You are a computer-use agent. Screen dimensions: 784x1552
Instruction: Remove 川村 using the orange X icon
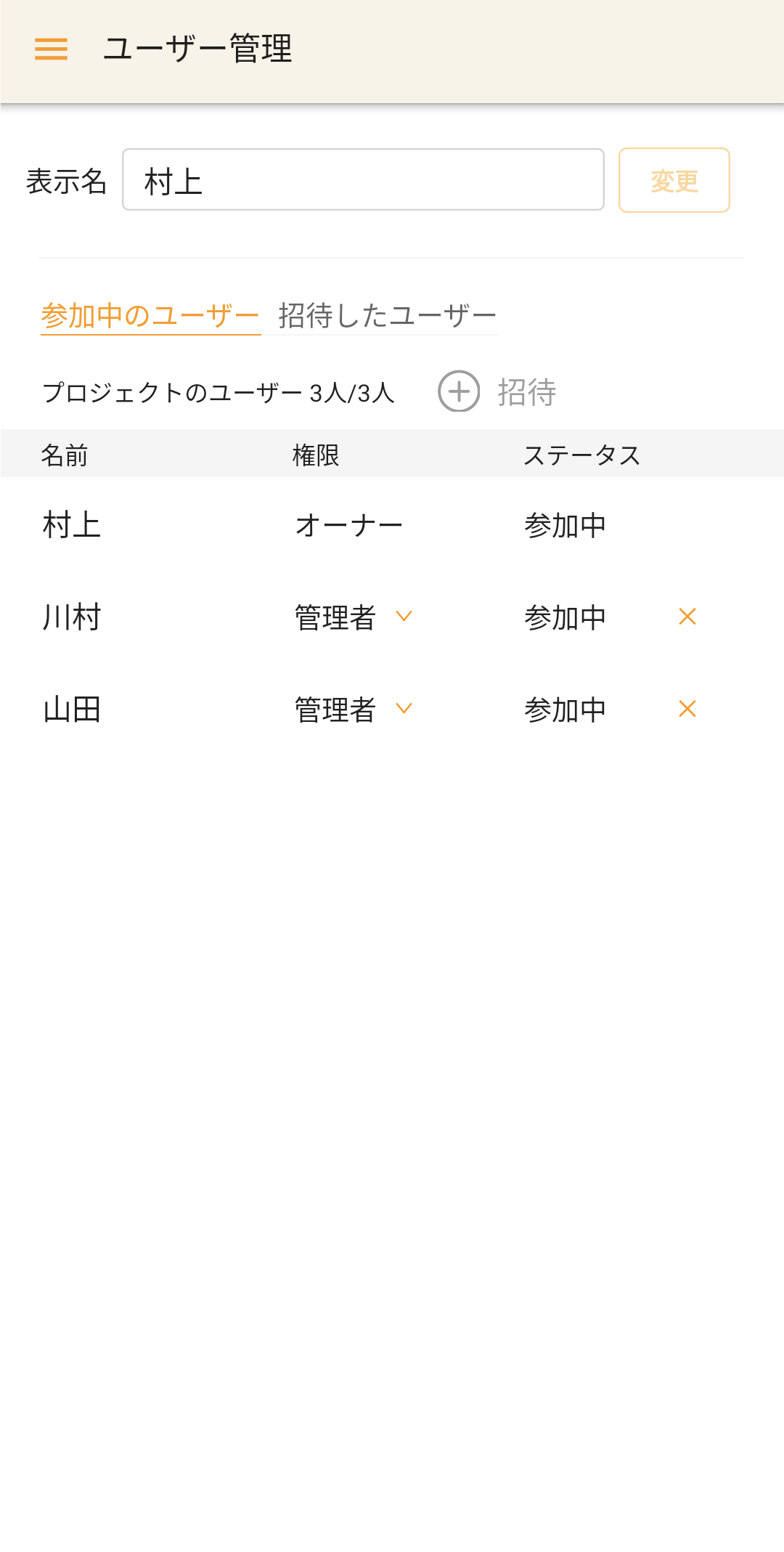coord(686,617)
